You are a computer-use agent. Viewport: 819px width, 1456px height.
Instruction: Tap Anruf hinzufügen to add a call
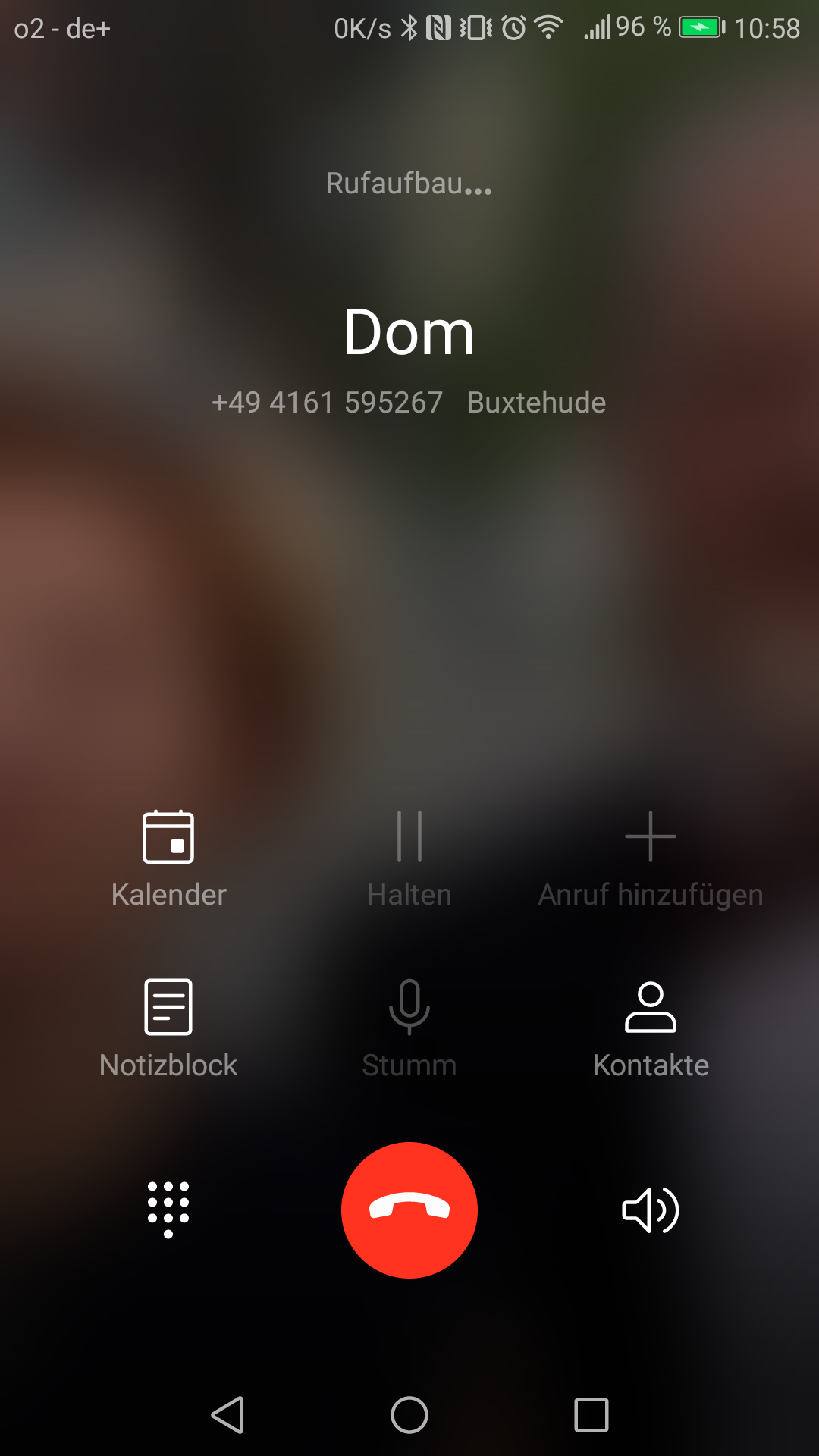650,857
